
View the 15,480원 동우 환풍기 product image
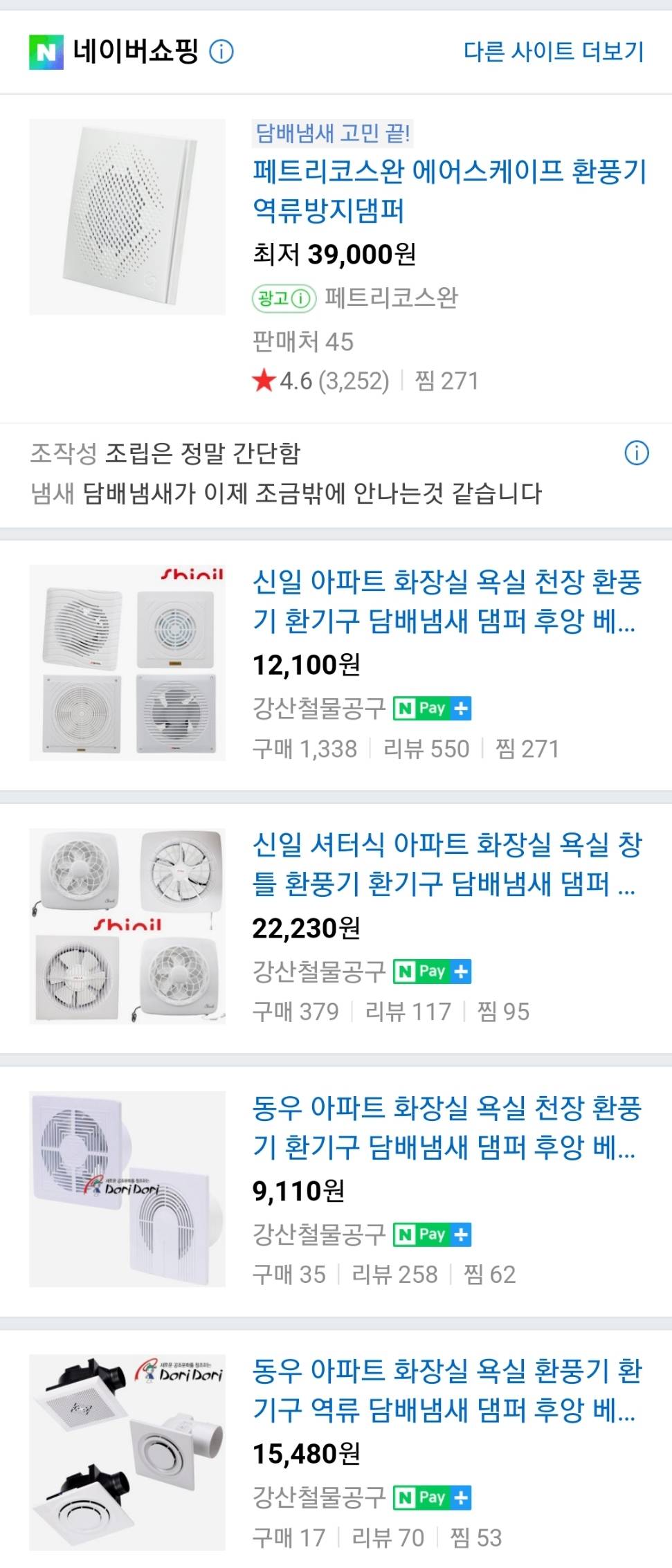click(x=127, y=1452)
